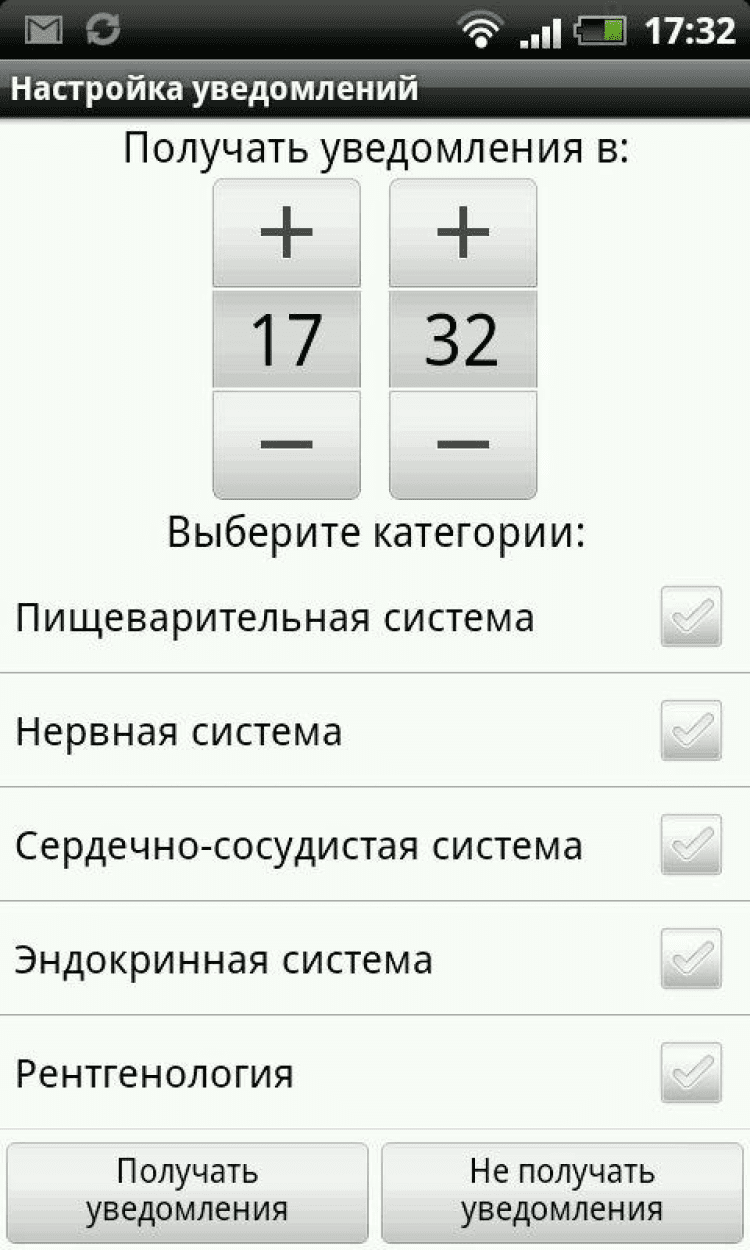Increase the minutes value with plus

click(x=462, y=234)
